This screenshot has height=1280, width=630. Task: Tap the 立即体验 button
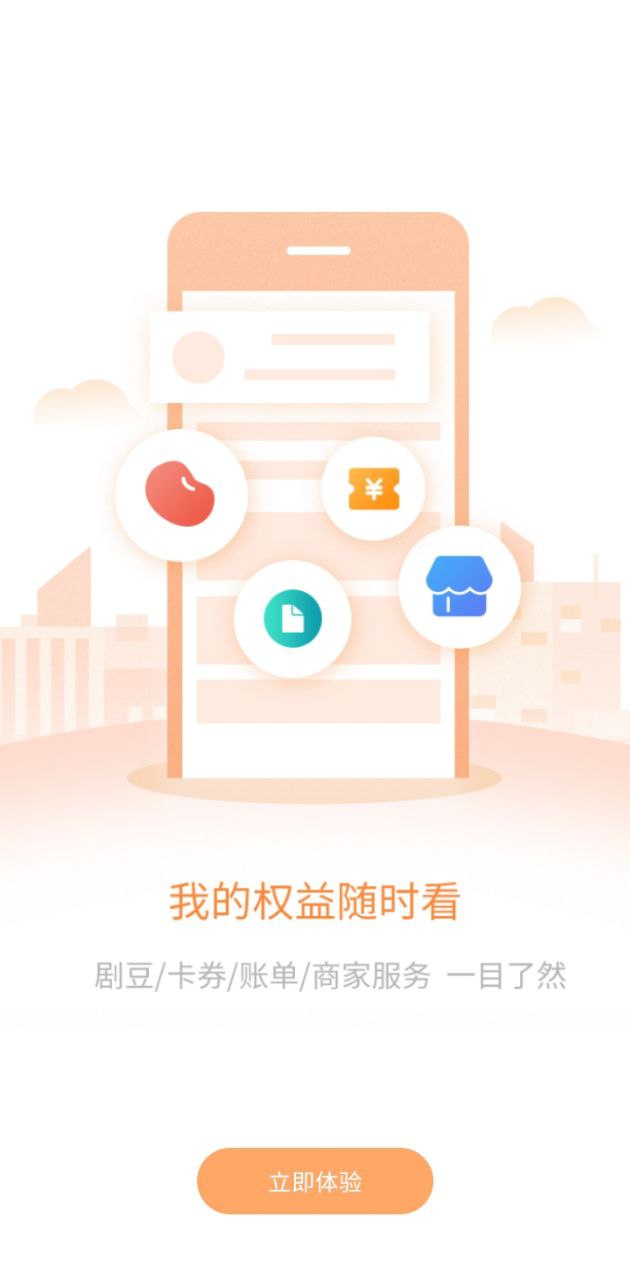point(315,1181)
